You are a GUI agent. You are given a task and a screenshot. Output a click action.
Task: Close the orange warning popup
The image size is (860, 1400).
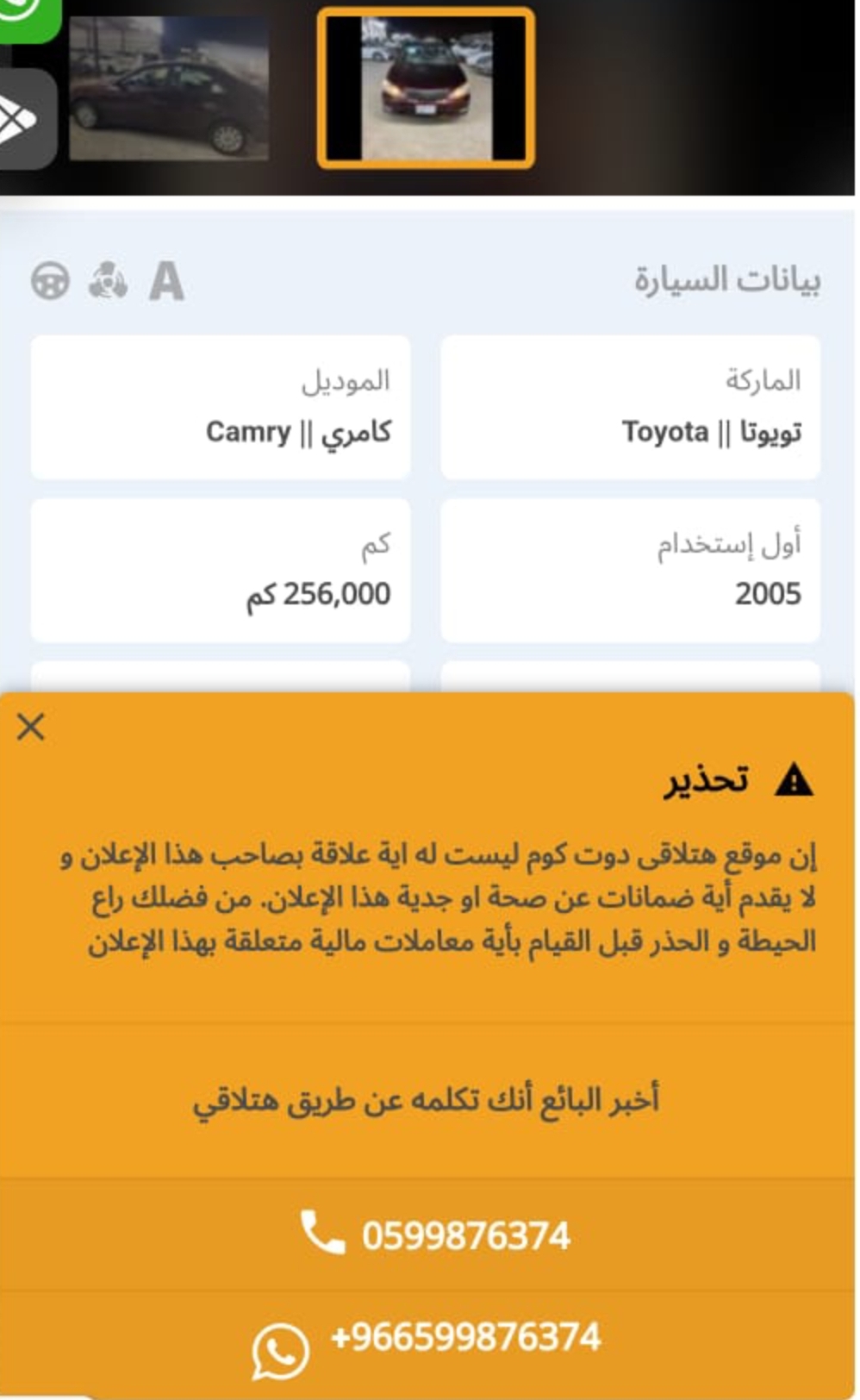coord(31,727)
